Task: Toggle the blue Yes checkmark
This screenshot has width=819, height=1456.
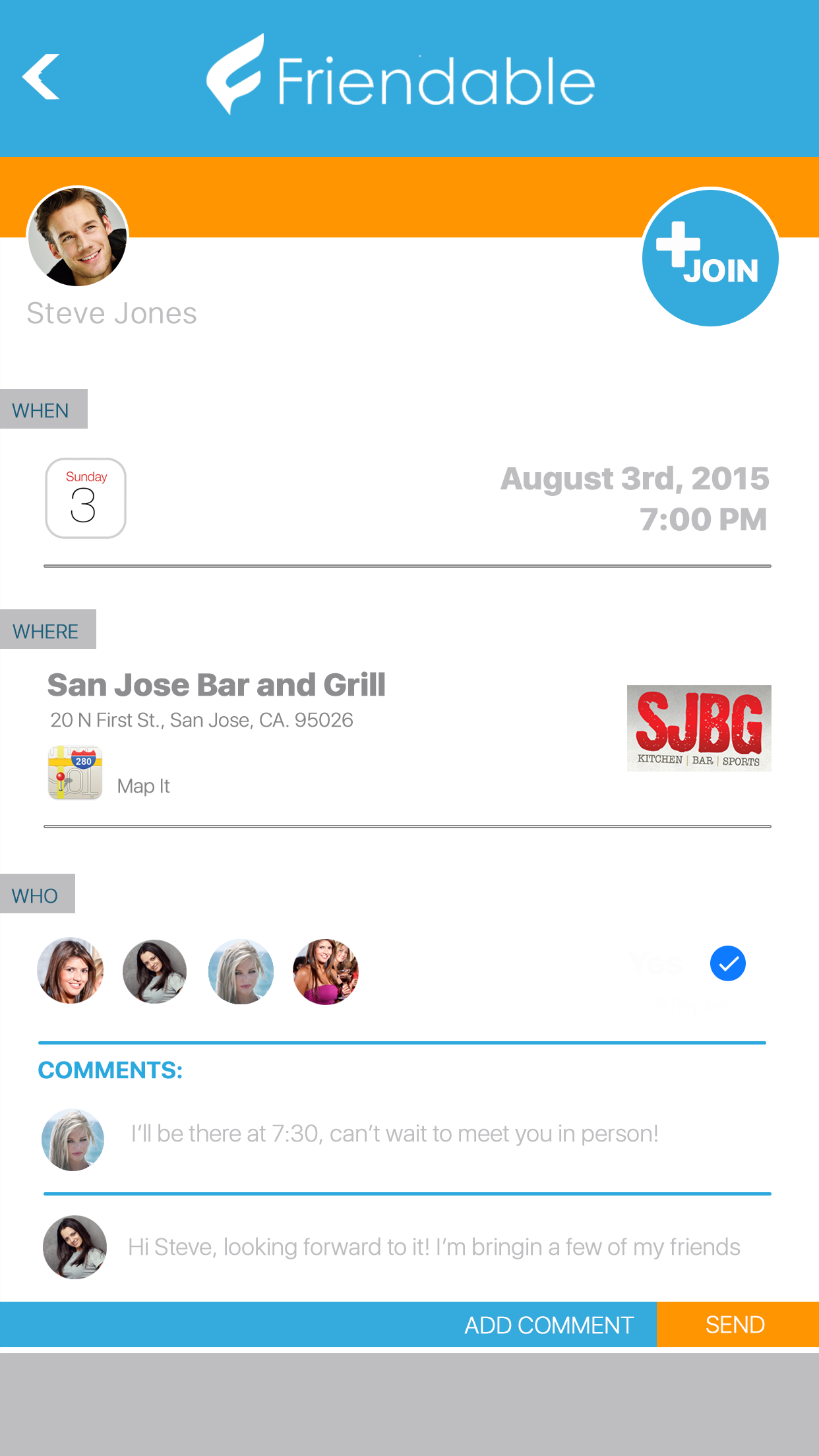Action: point(727,963)
